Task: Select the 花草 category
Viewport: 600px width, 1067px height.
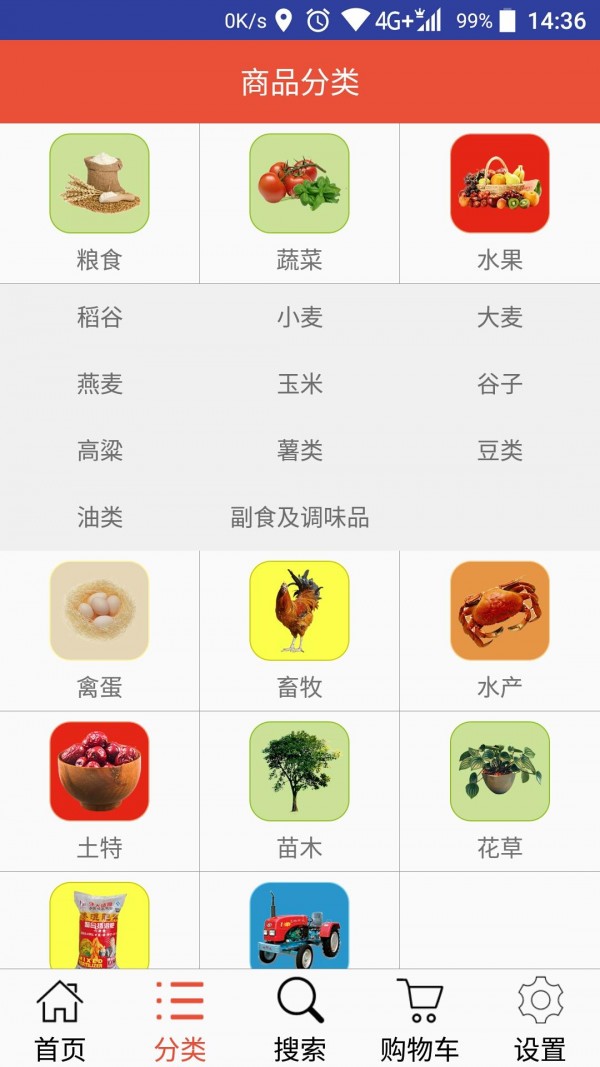Action: (x=500, y=789)
